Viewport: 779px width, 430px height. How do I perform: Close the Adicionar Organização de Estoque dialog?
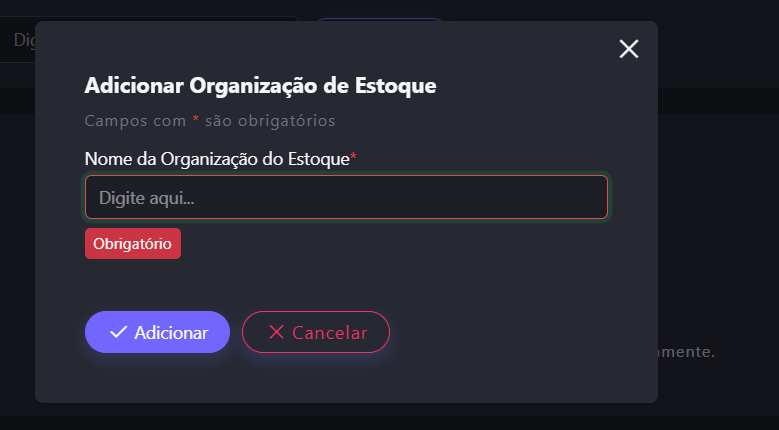pos(629,49)
